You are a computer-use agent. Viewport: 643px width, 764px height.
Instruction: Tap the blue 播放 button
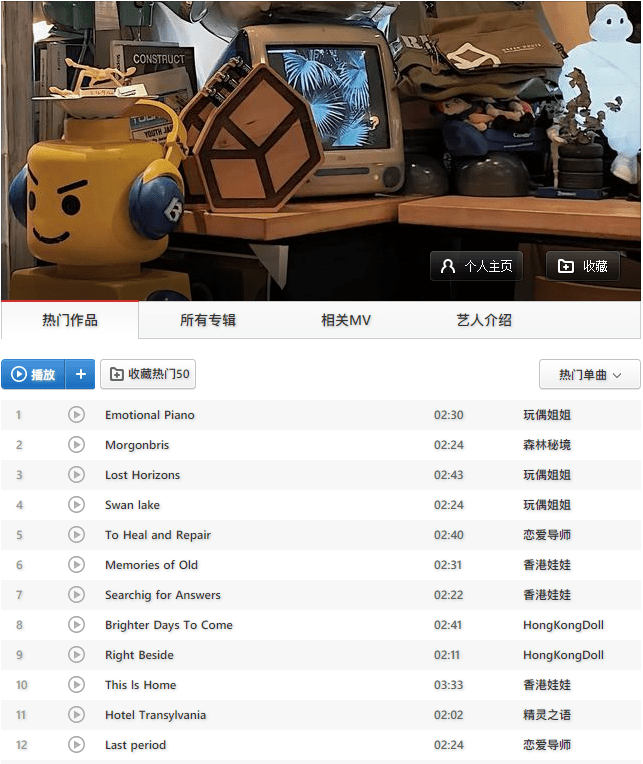tap(33, 374)
